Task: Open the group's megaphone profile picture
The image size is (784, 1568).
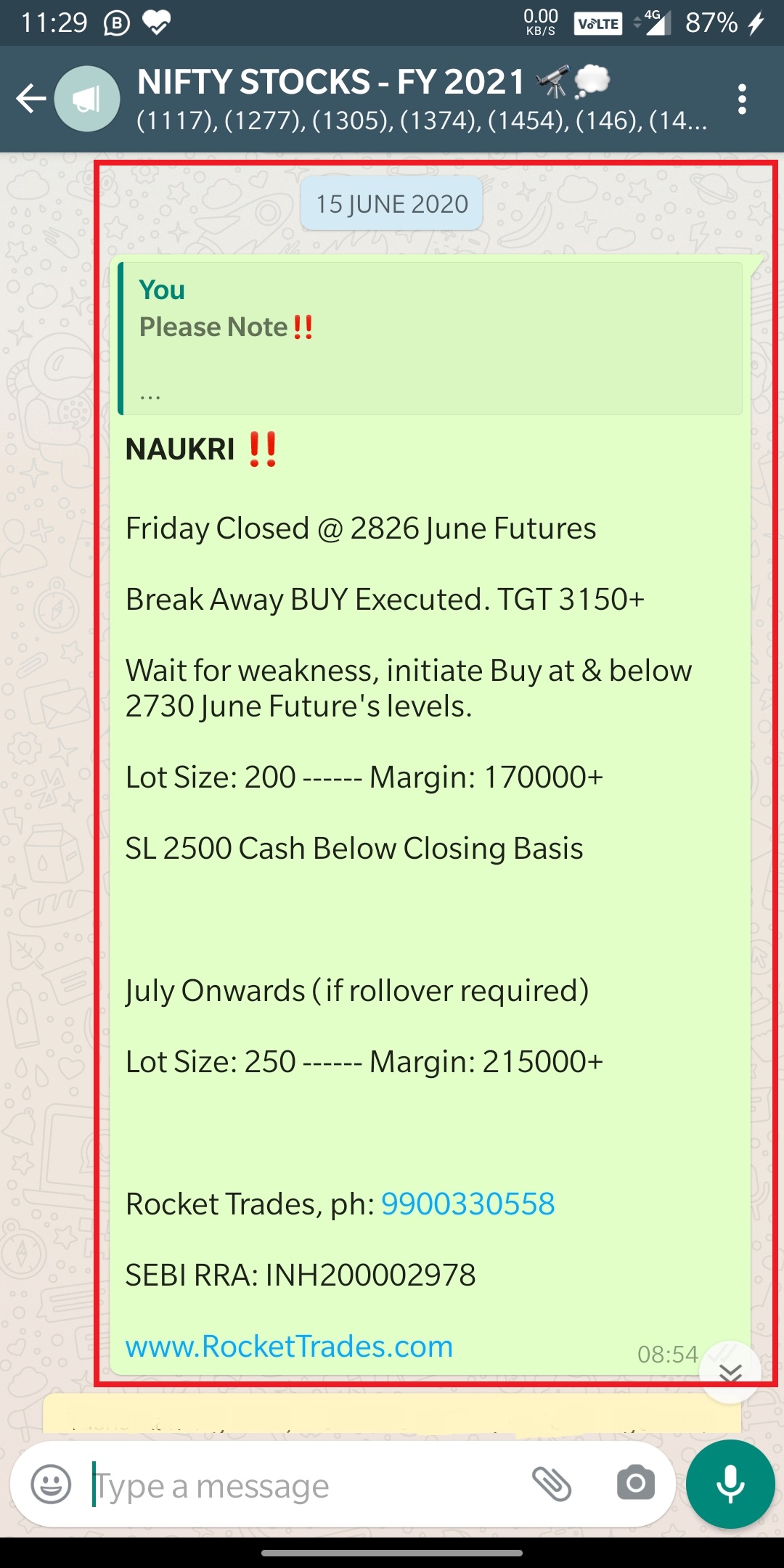Action: click(87, 99)
